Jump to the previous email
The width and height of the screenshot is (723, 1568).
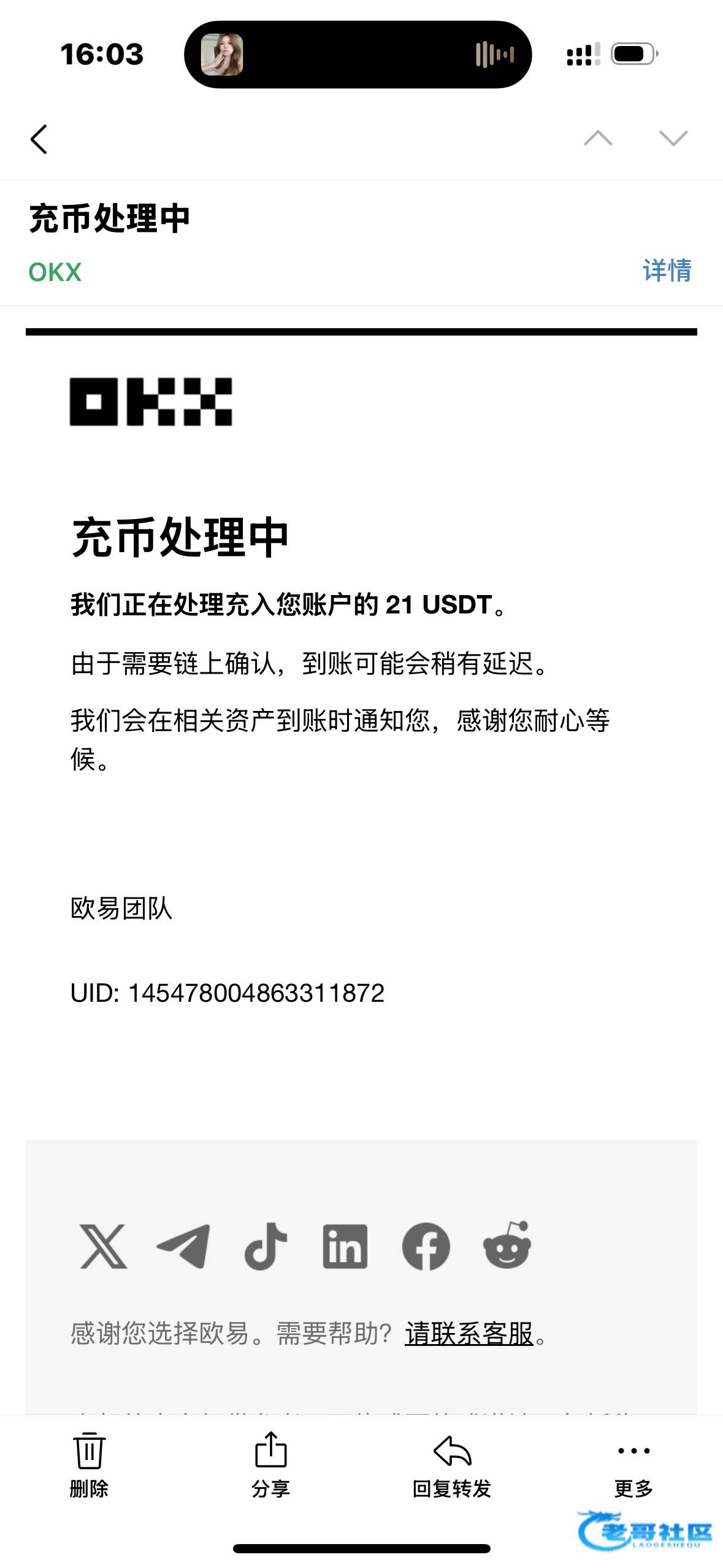click(x=598, y=138)
